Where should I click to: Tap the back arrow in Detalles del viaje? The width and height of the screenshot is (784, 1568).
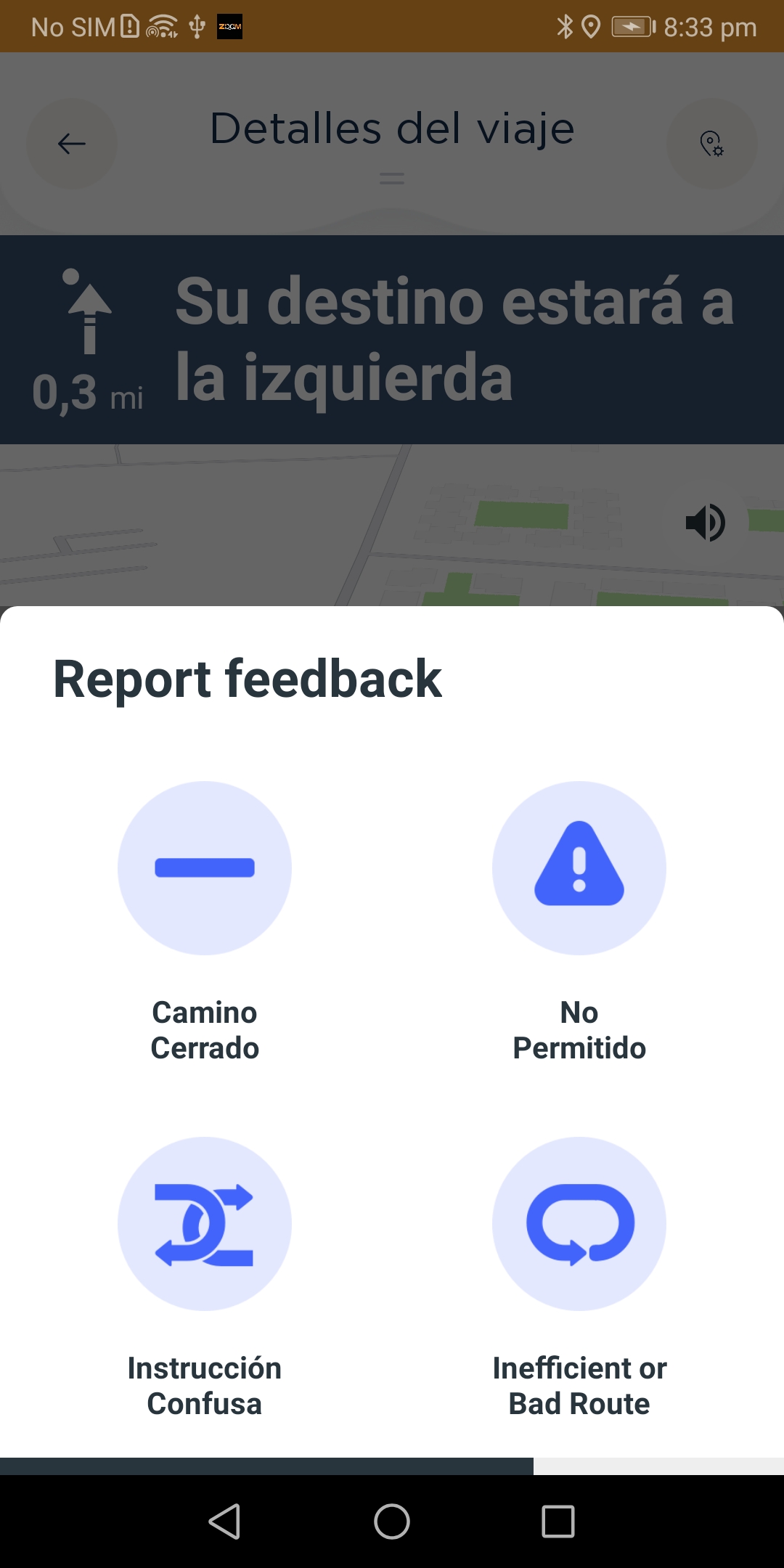[x=72, y=144]
